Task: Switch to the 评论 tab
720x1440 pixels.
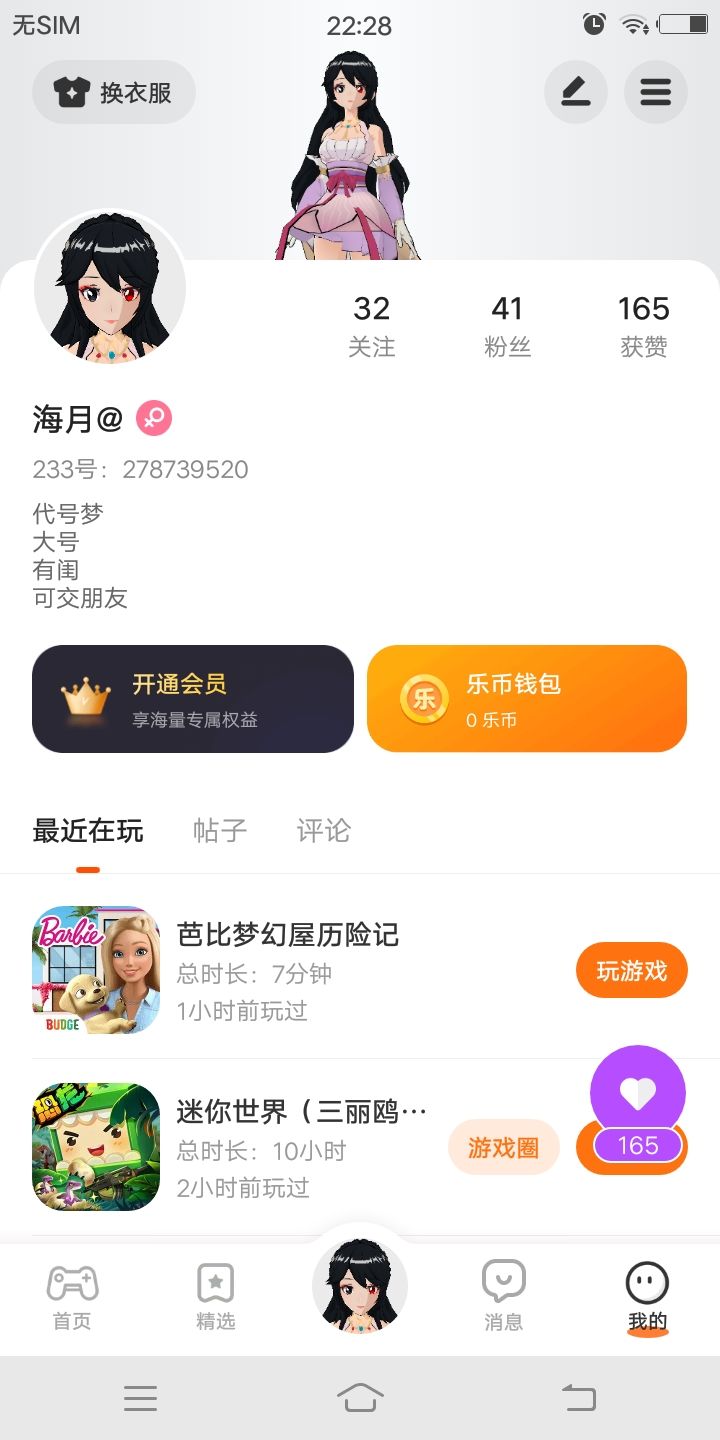Action: (324, 831)
